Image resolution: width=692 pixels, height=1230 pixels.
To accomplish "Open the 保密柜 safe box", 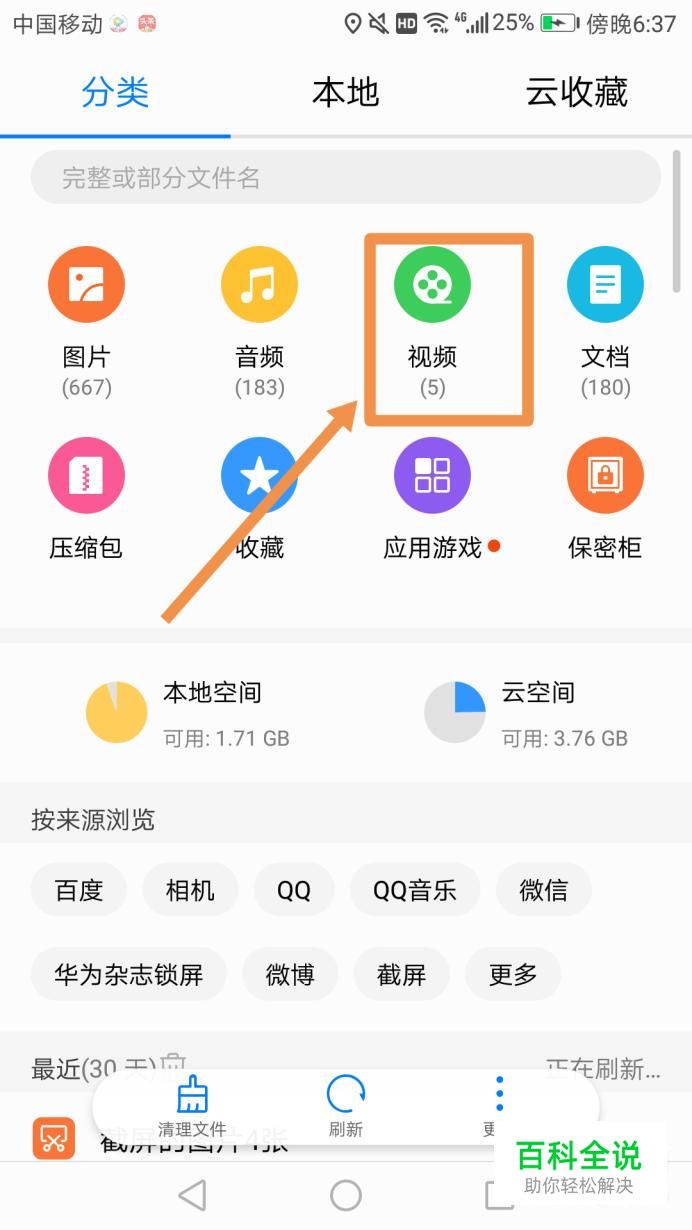I will 605,499.
